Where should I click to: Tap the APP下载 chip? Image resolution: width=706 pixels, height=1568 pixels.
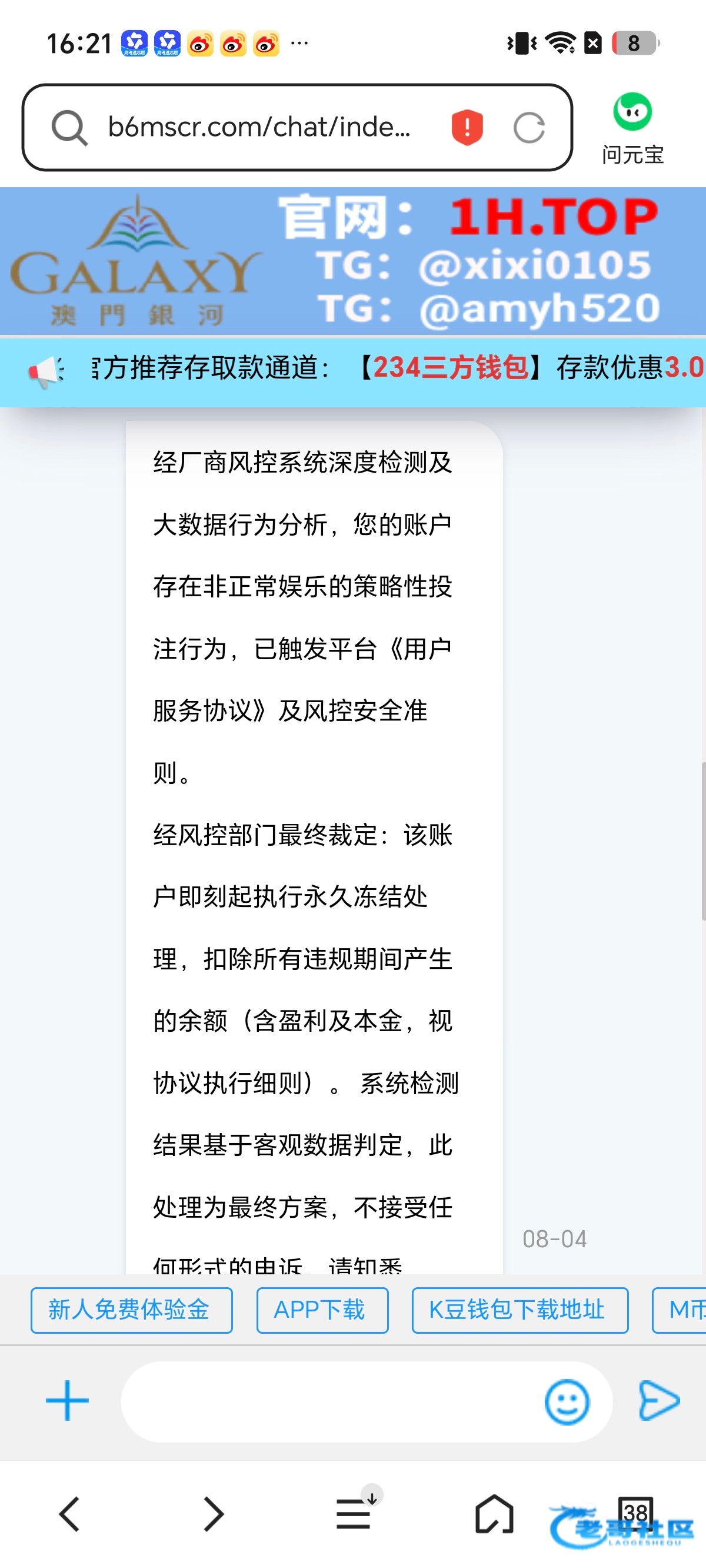tap(322, 1310)
